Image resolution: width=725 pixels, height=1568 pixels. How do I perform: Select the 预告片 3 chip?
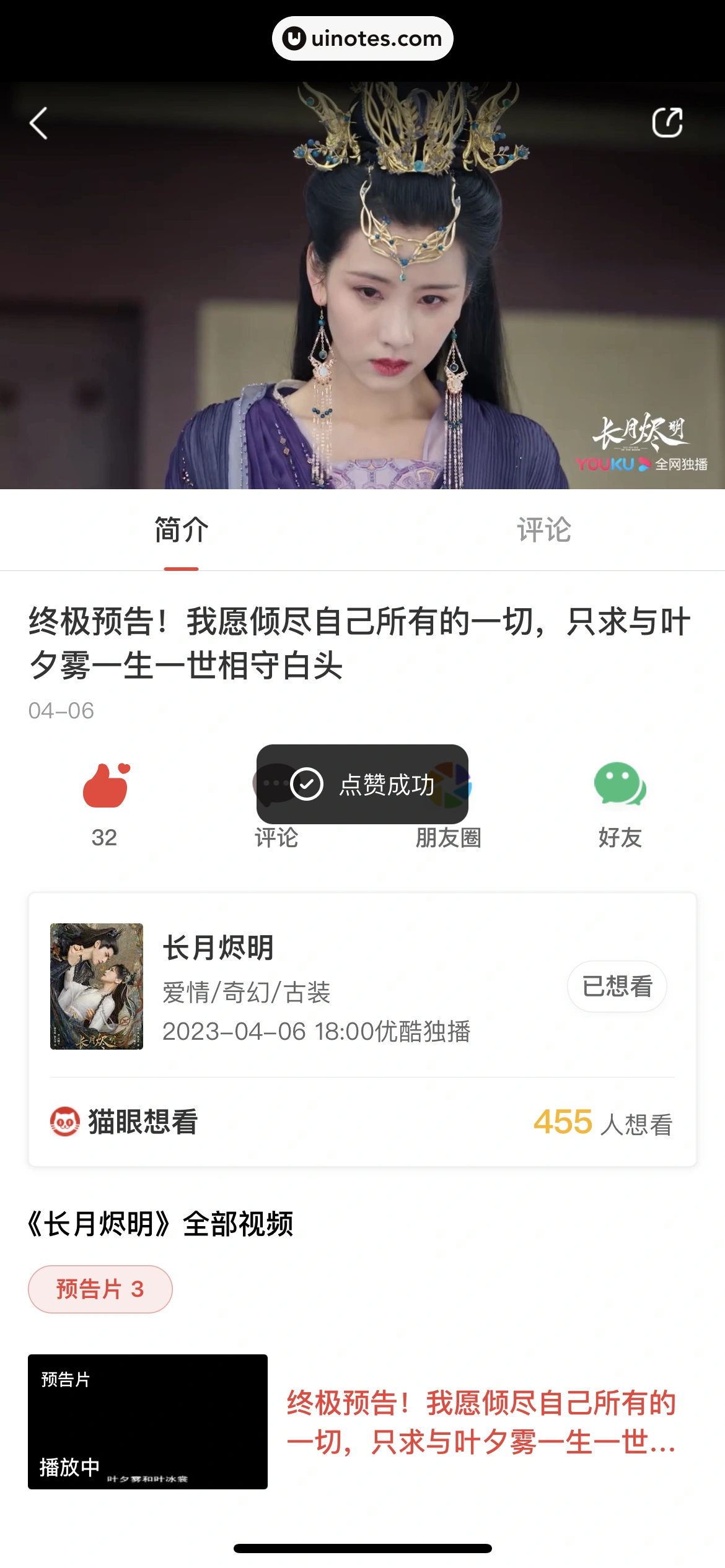[100, 1289]
